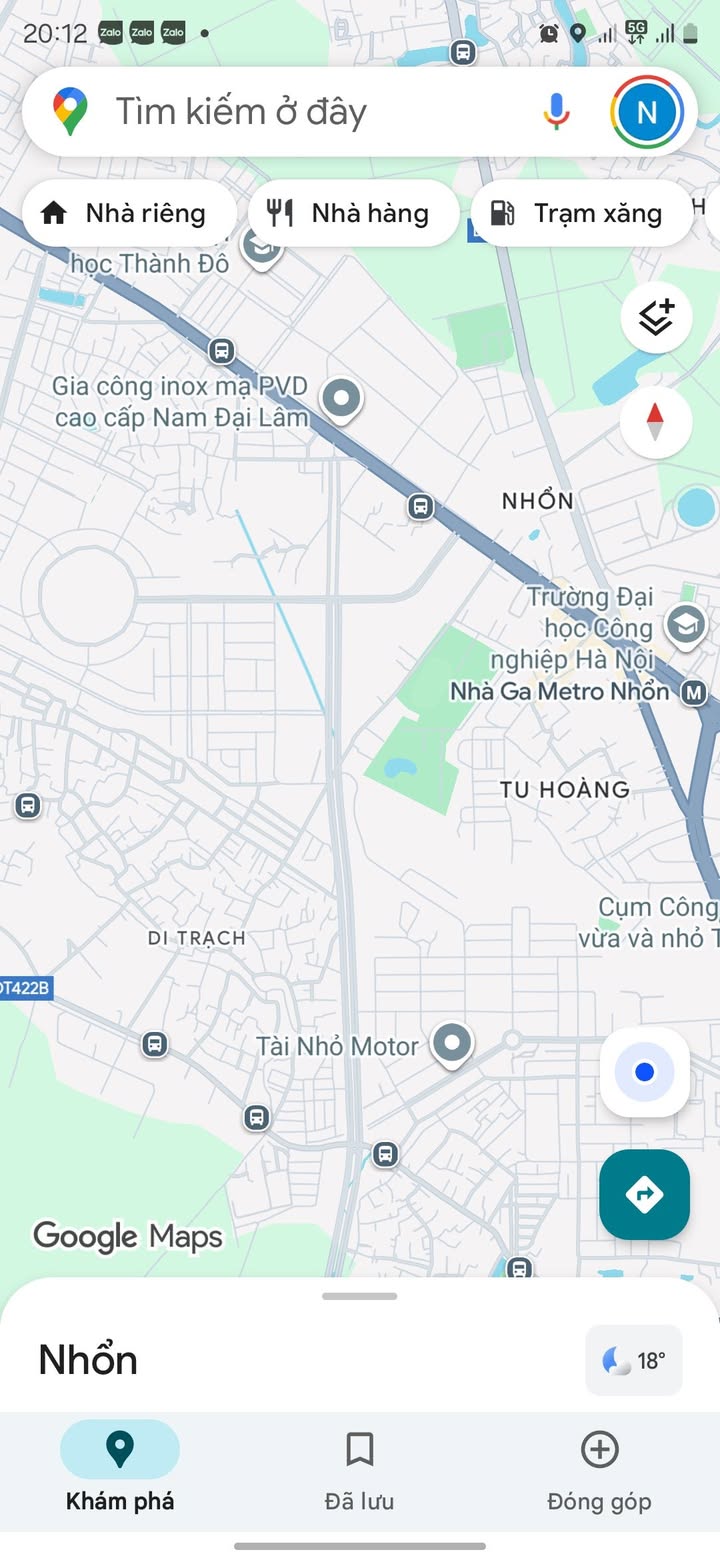The height and width of the screenshot is (1560, 720).
Task: Open Trường Đại học Công nghiệp Hà Nội marker
Action: click(686, 625)
